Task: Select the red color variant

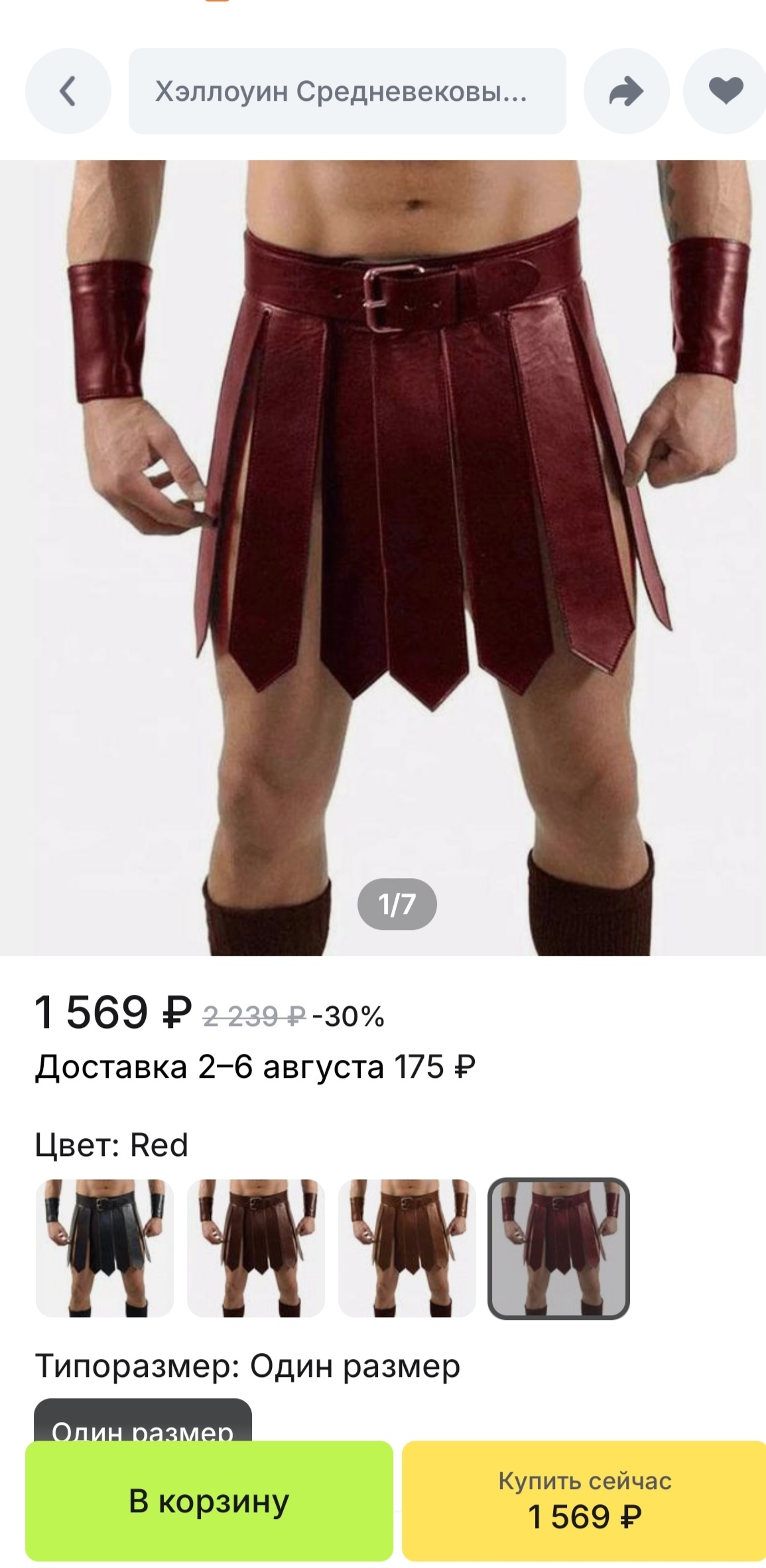Action: pyautogui.click(x=558, y=1248)
